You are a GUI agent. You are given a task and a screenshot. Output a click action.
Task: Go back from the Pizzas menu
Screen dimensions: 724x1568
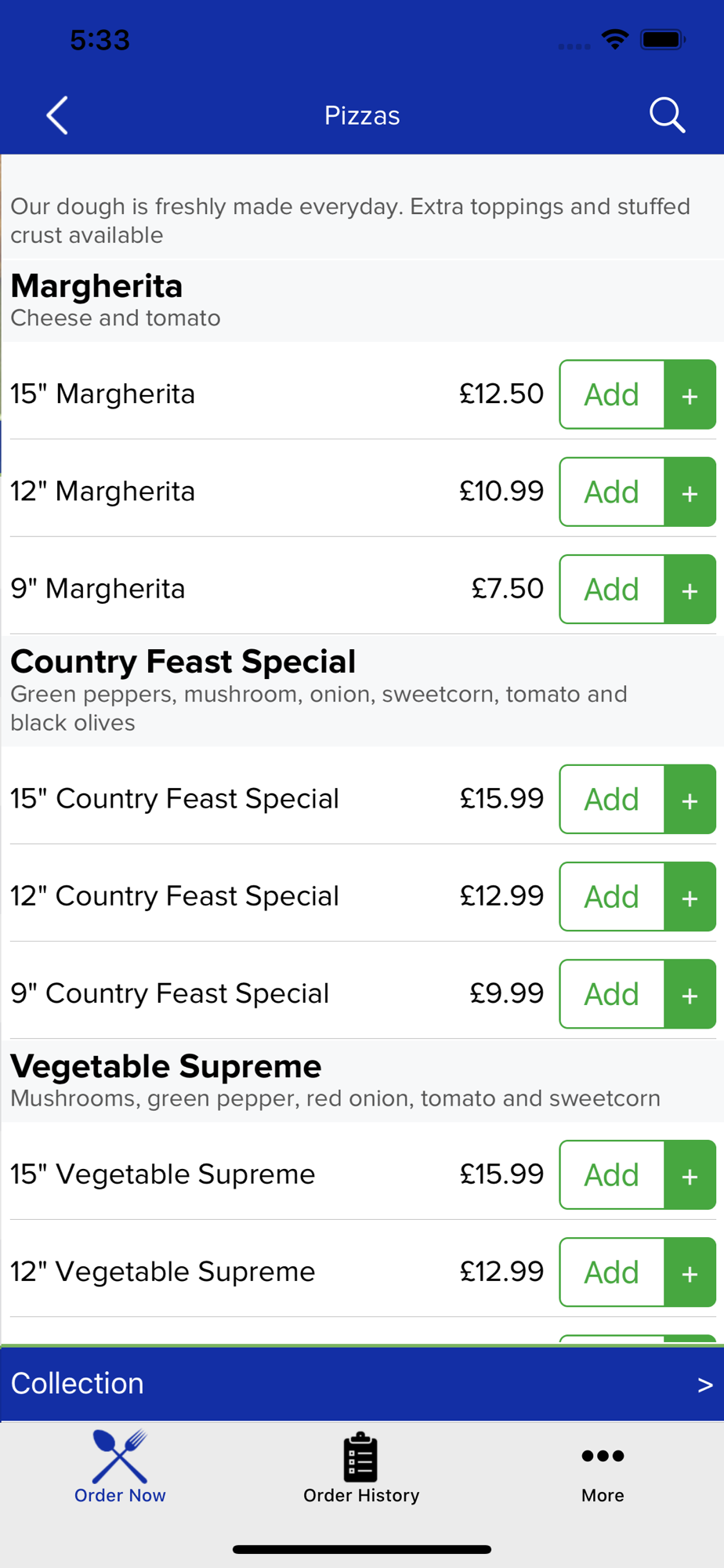(x=57, y=116)
